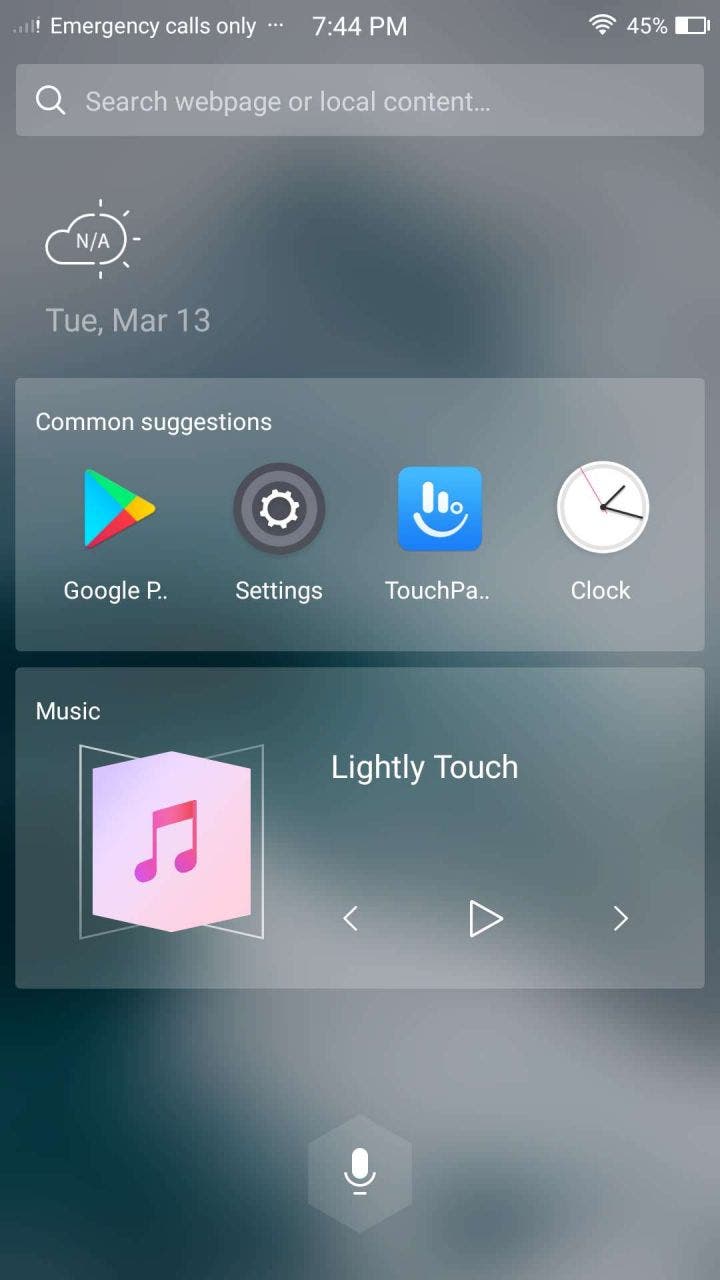Start voice input with the microphone

(359, 1172)
